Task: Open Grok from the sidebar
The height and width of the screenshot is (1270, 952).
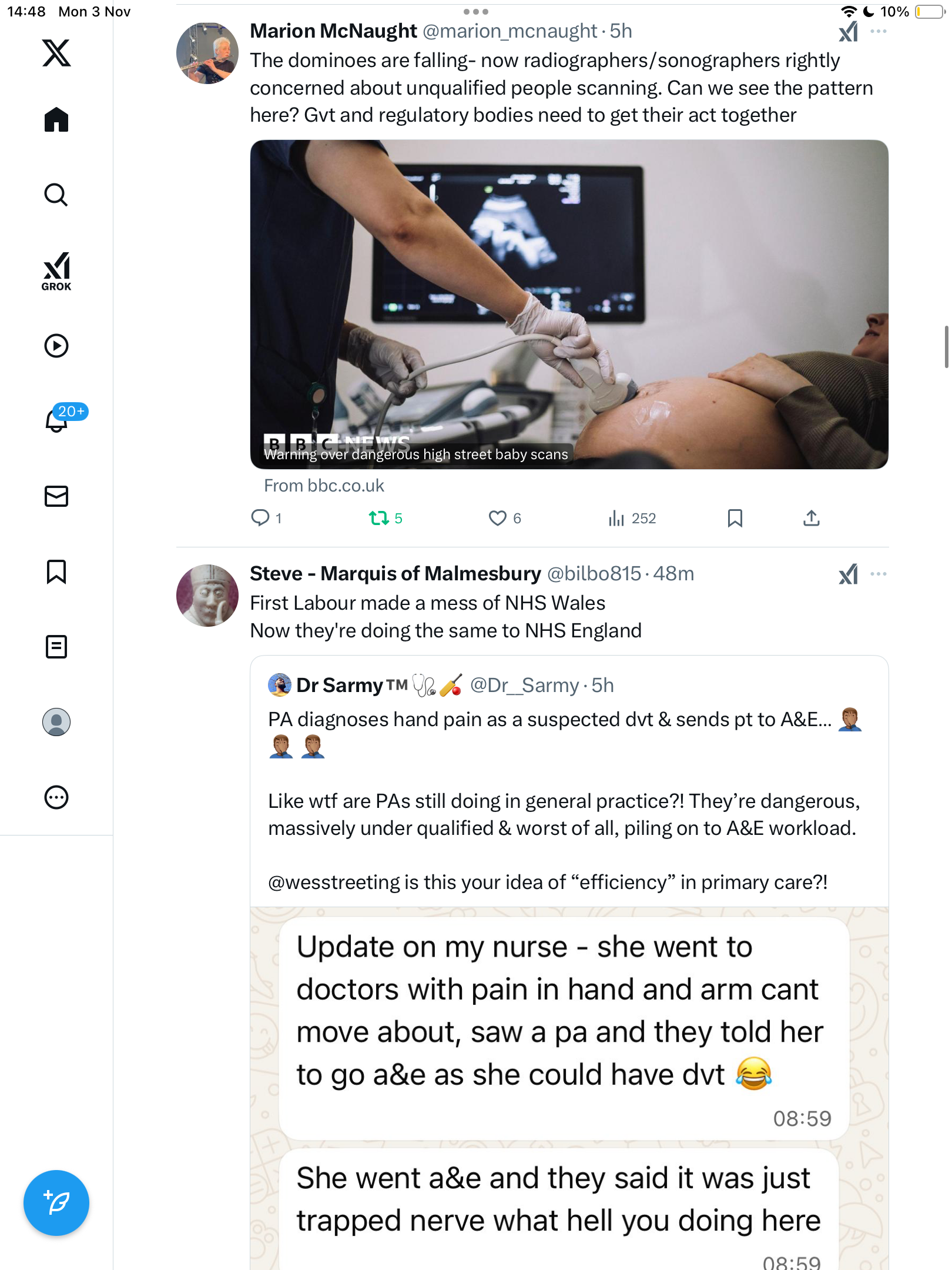Action: pyautogui.click(x=56, y=272)
